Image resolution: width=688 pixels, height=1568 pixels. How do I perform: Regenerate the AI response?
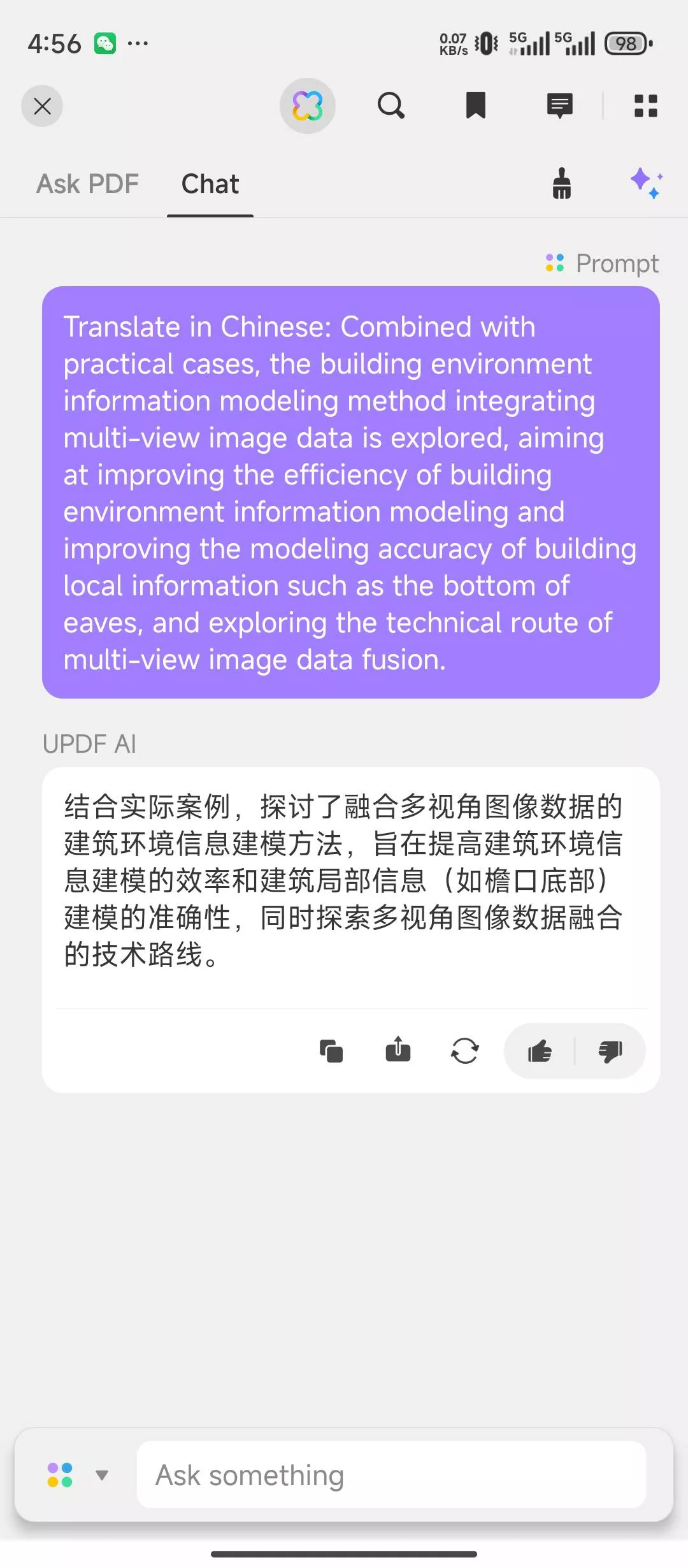(464, 1051)
